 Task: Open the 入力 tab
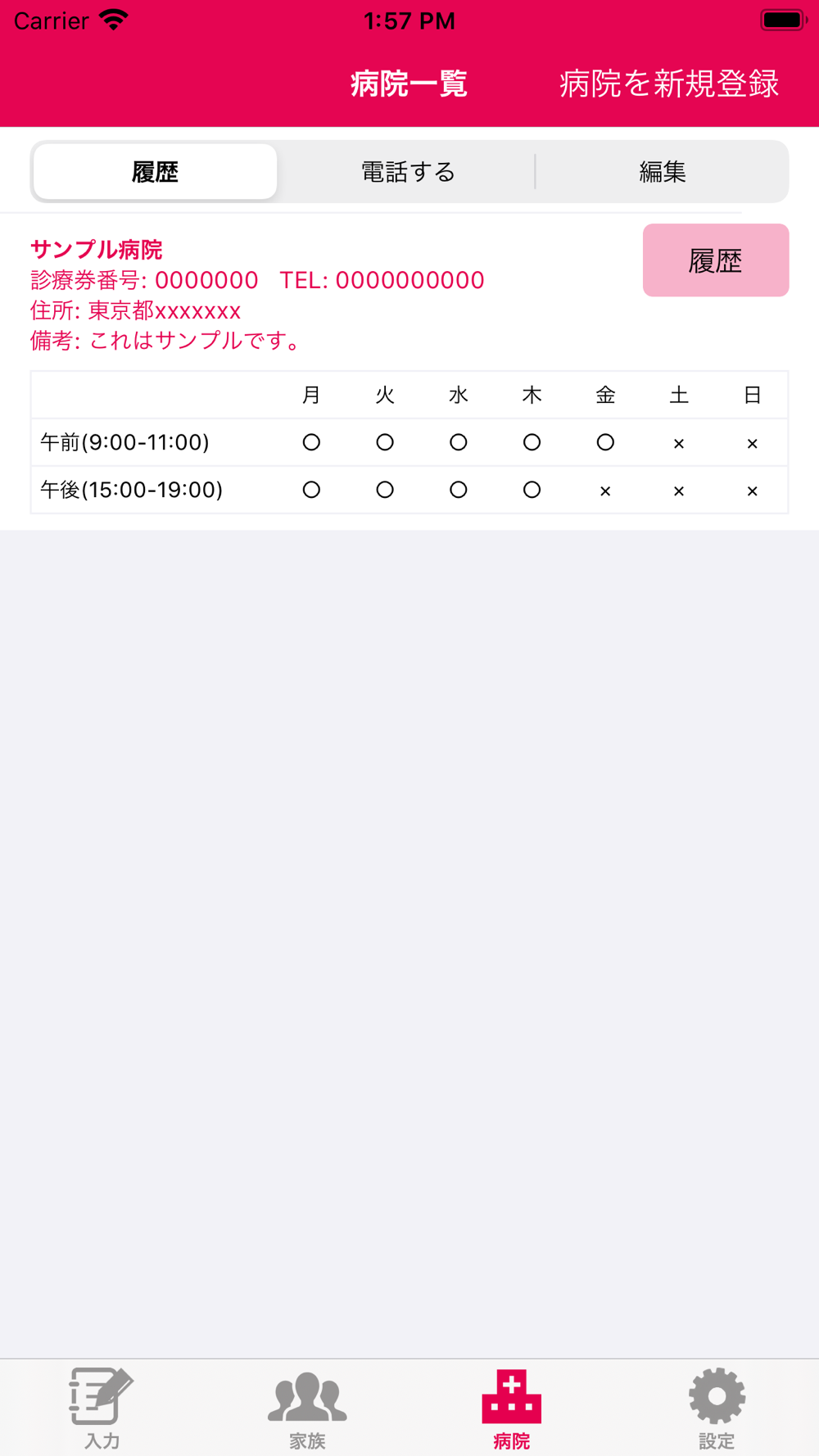[102, 1407]
